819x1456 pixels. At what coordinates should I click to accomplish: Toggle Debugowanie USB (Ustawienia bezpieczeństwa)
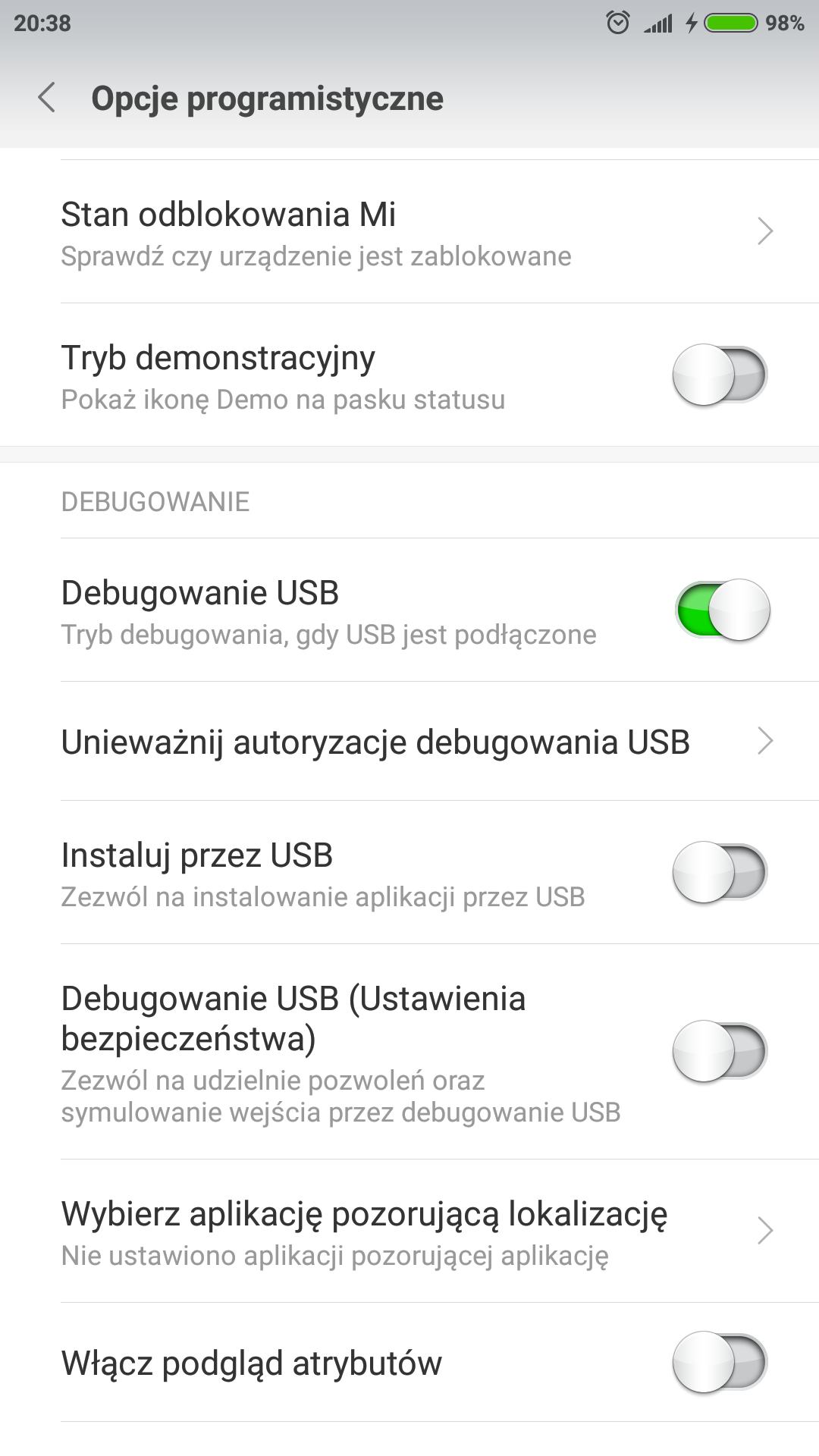pos(719,1051)
